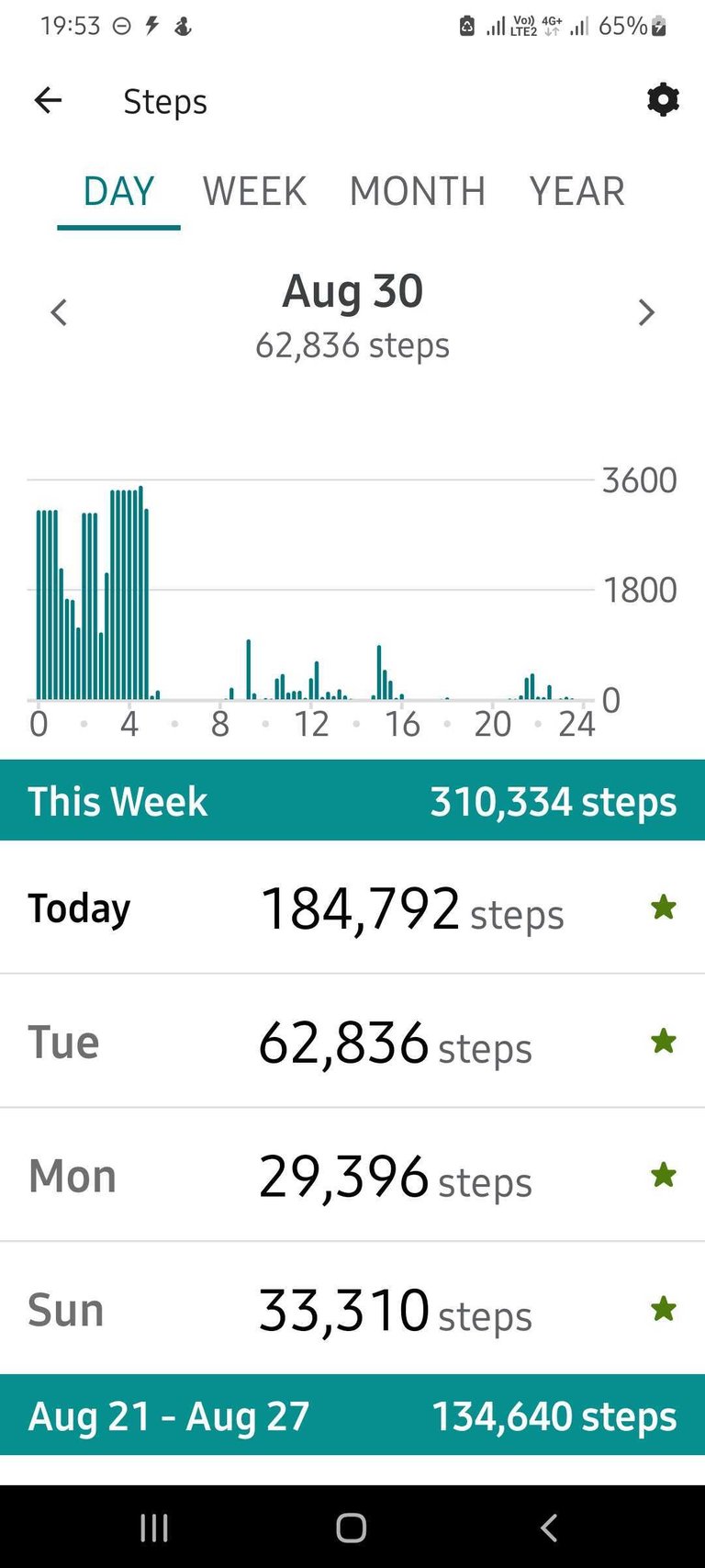
Task: Switch to the MONTH tab
Action: (417, 192)
